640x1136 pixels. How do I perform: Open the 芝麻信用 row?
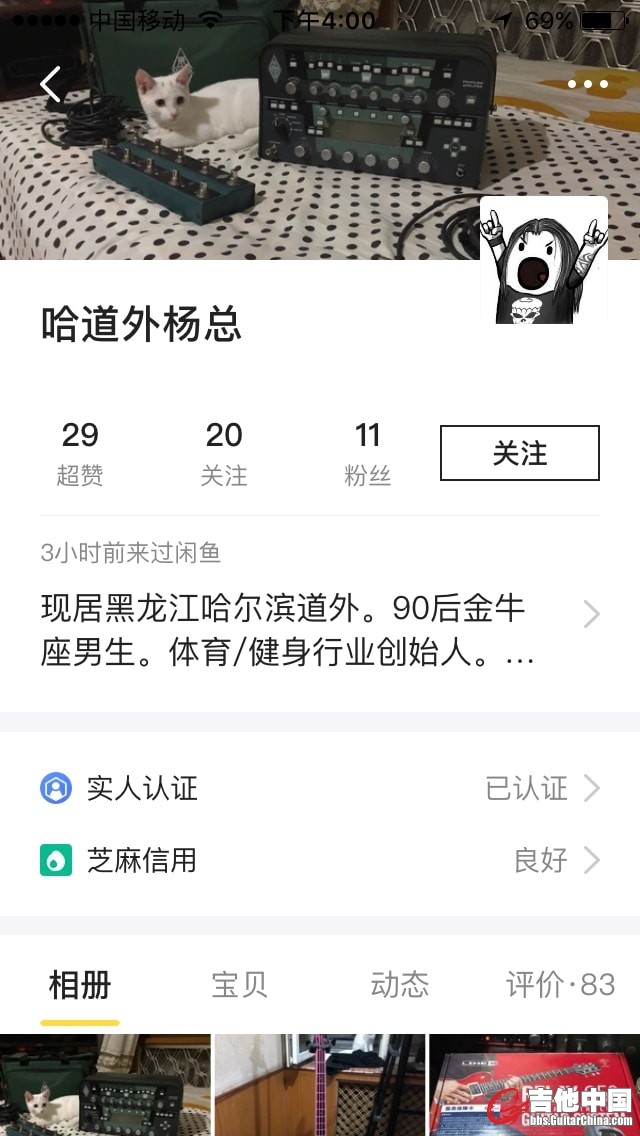click(320, 860)
